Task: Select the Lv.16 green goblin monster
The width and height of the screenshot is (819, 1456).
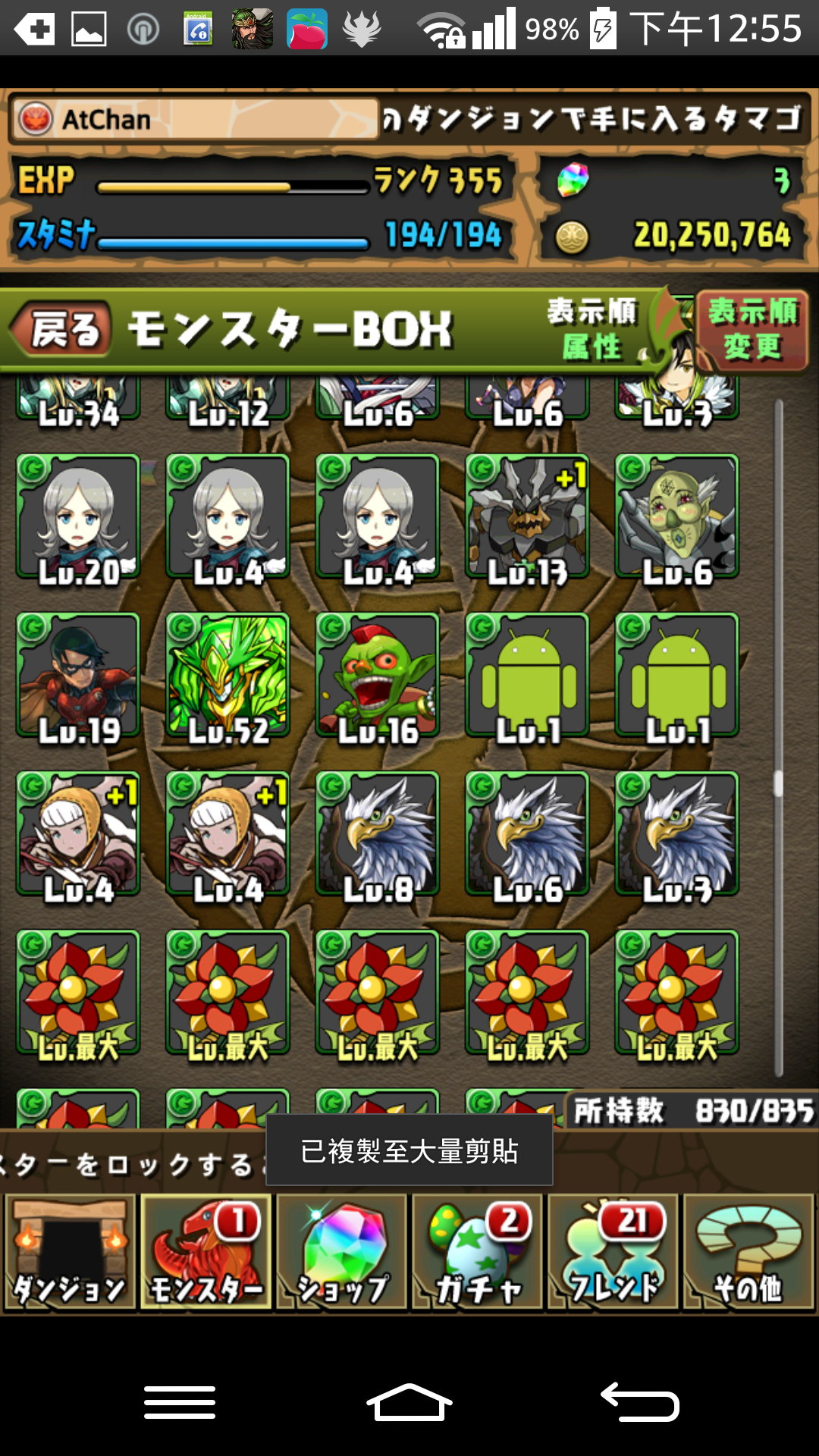Action: (377, 676)
